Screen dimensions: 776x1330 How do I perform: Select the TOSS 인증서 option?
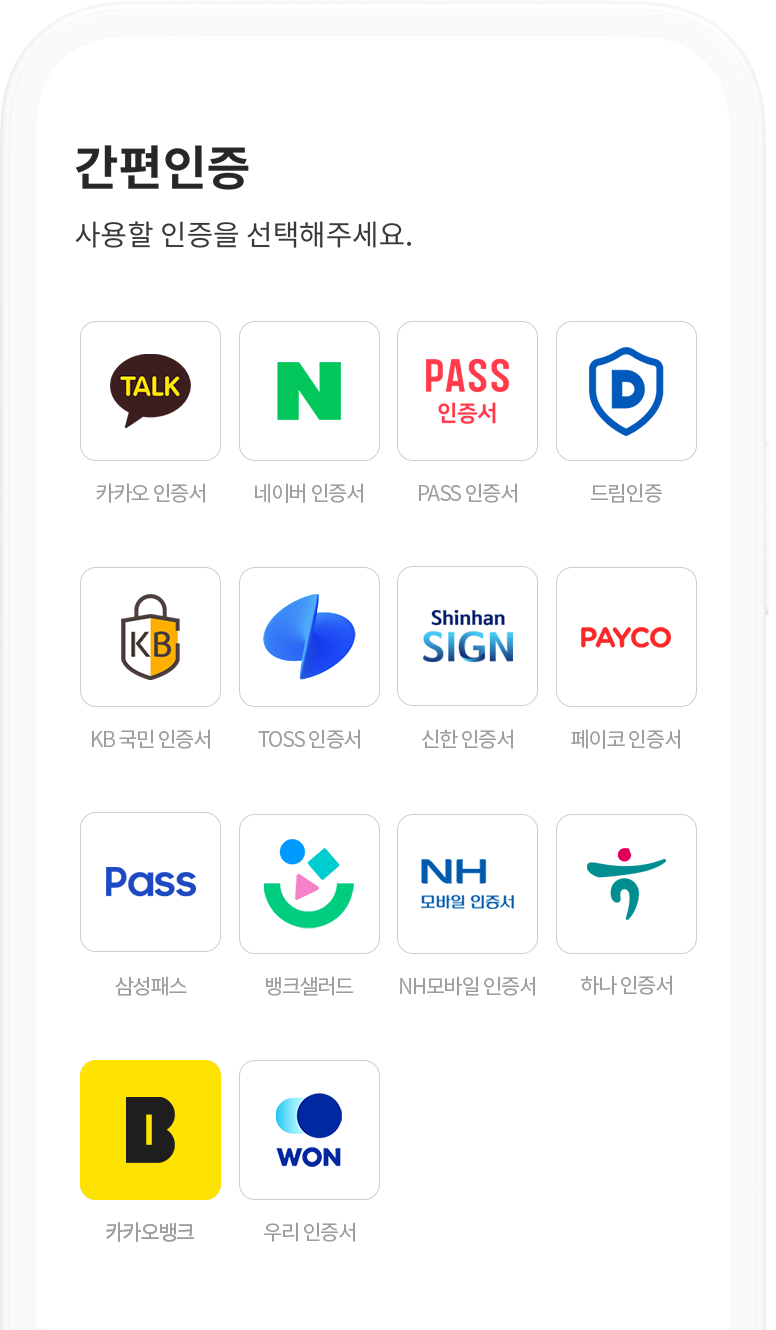pyautogui.click(x=309, y=637)
